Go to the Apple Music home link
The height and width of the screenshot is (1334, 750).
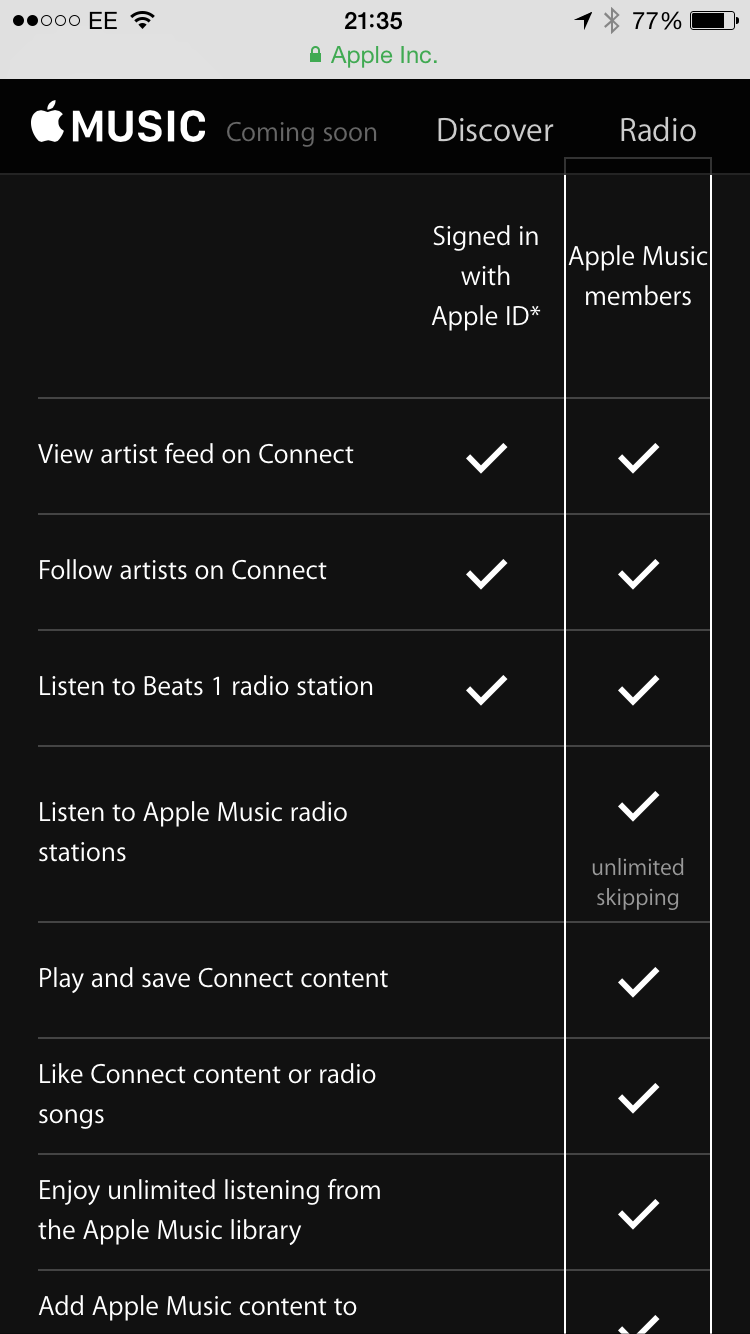119,127
